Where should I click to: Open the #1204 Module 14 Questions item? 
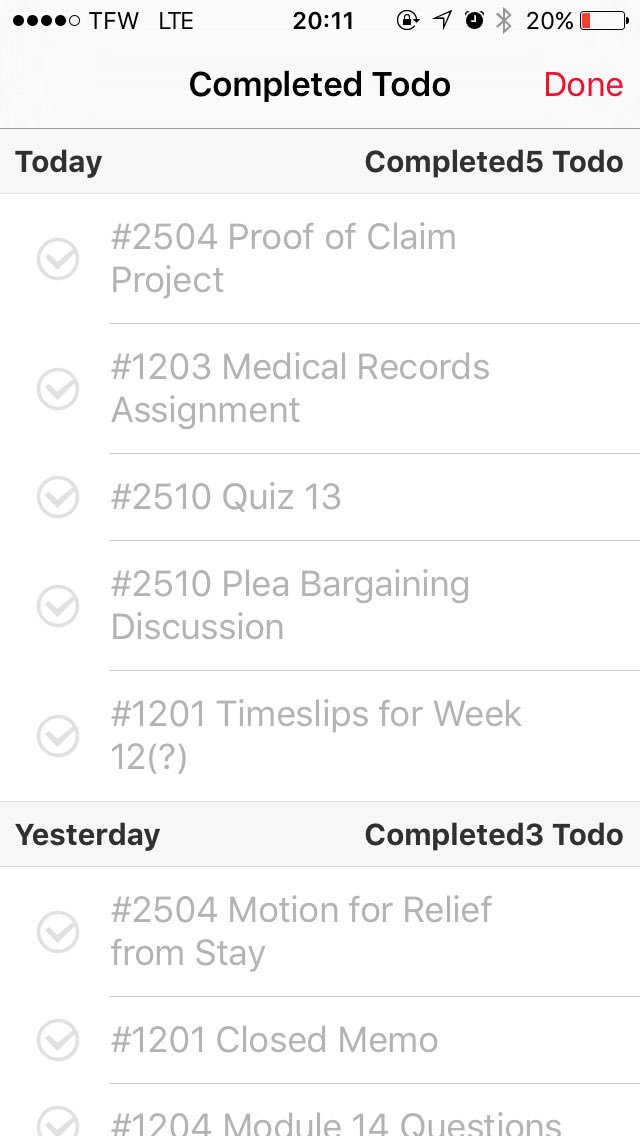click(x=336, y=1122)
